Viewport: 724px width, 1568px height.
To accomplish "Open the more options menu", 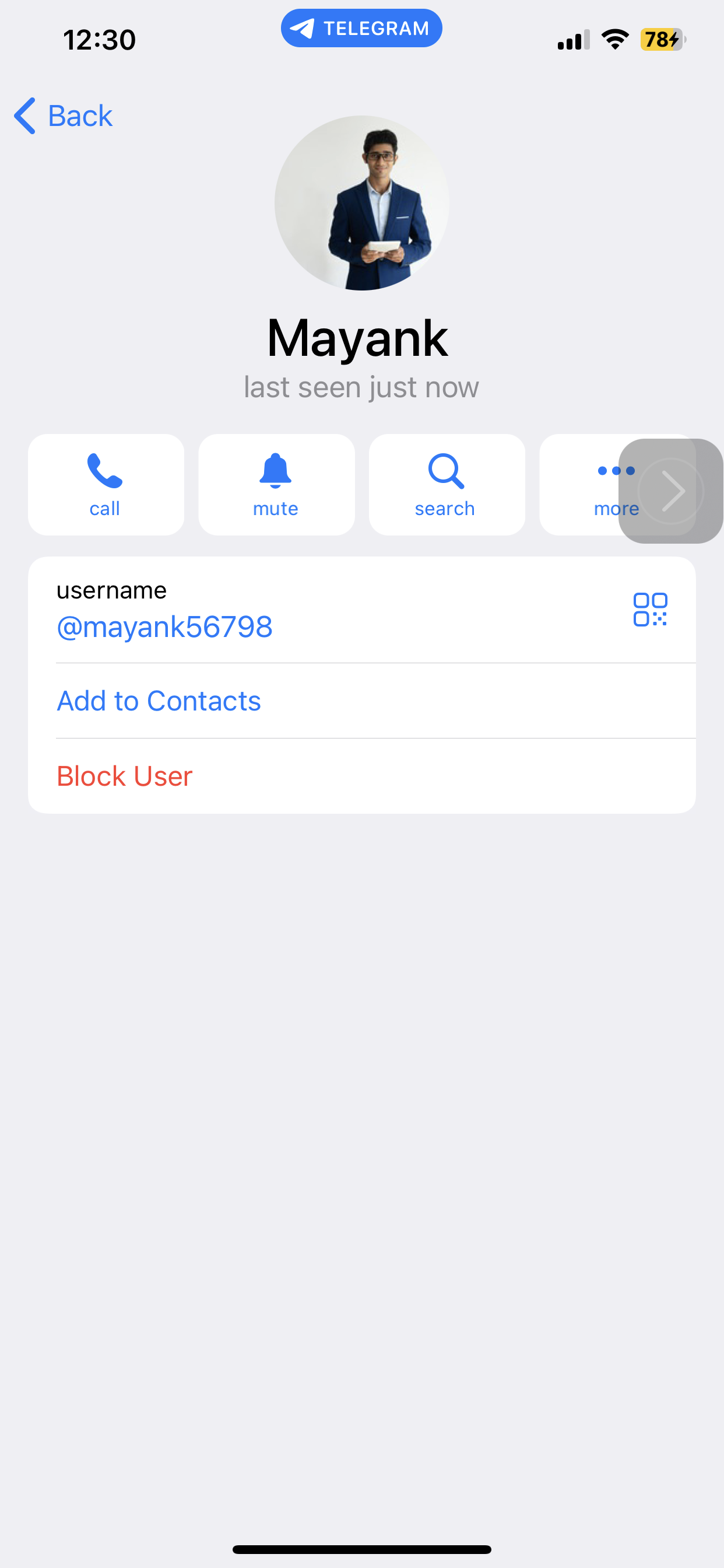I will [x=584, y=485].
